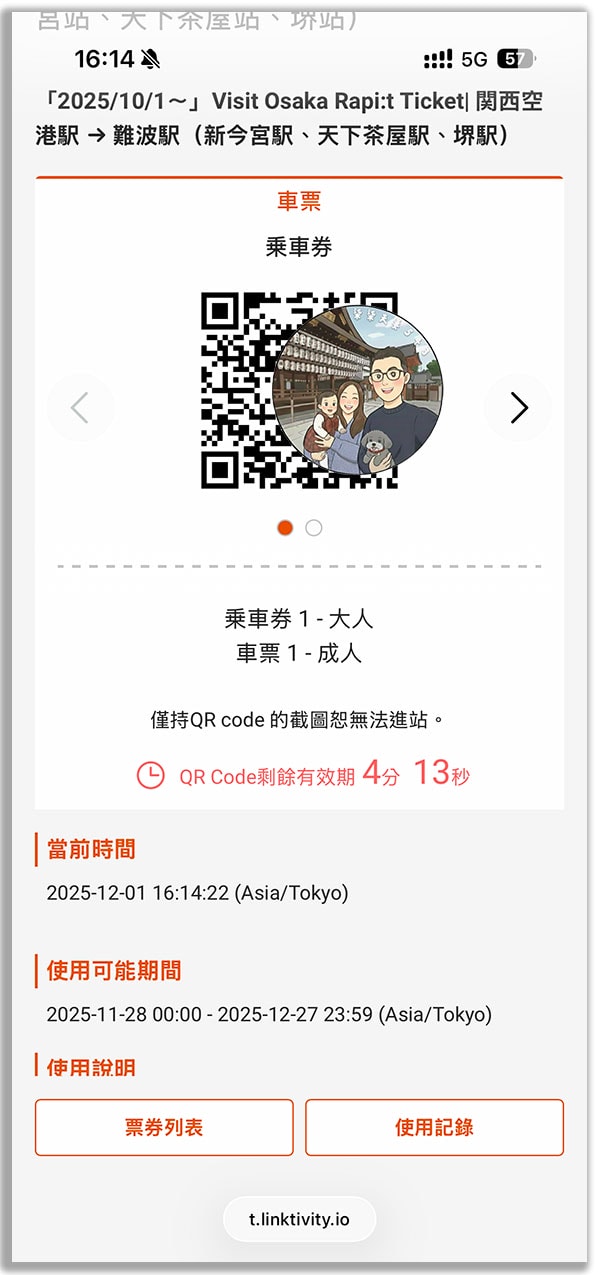This screenshot has height=1275, width=600.
Task: Select the second page indicator dot
Action: pyautogui.click(x=314, y=528)
